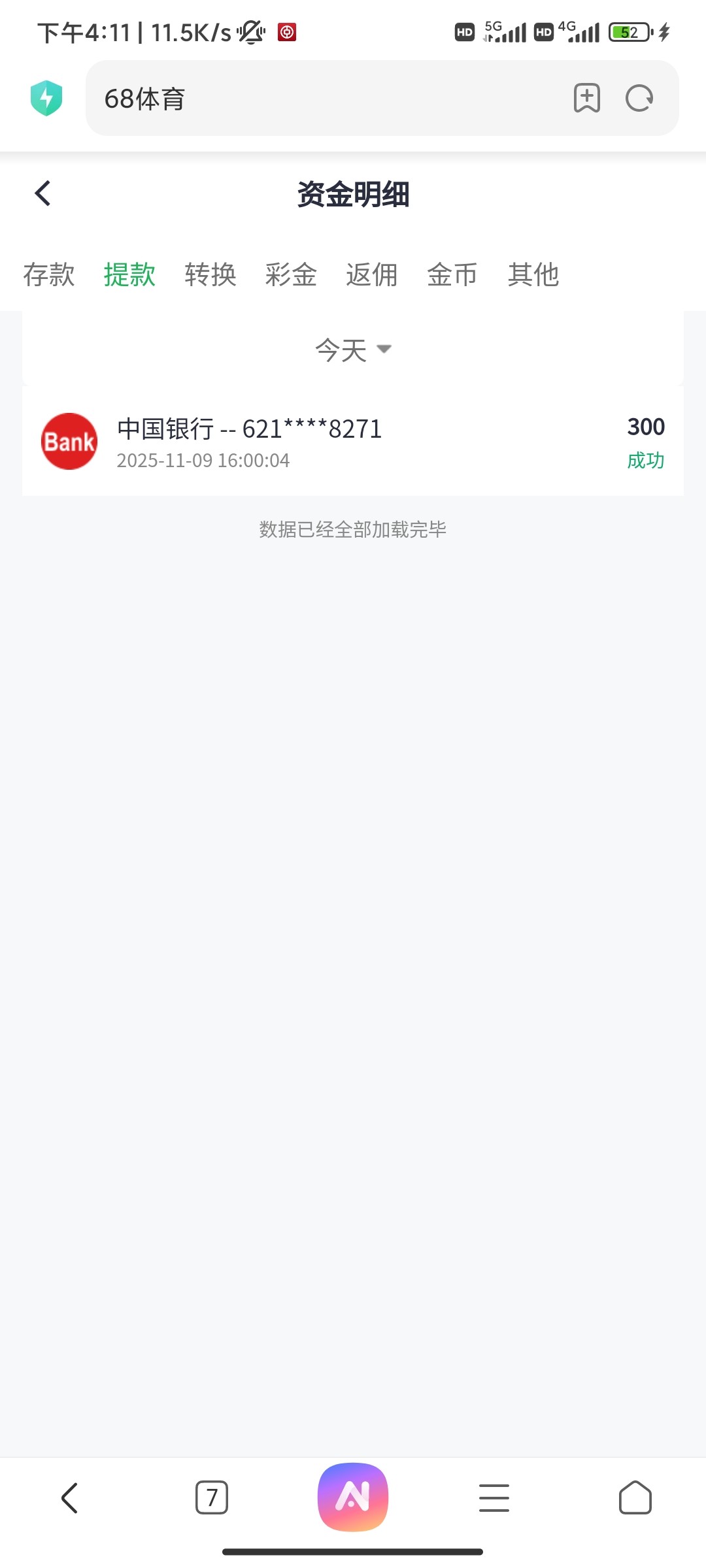Open the 中国银行 withdrawal record of 300

[x=353, y=442]
